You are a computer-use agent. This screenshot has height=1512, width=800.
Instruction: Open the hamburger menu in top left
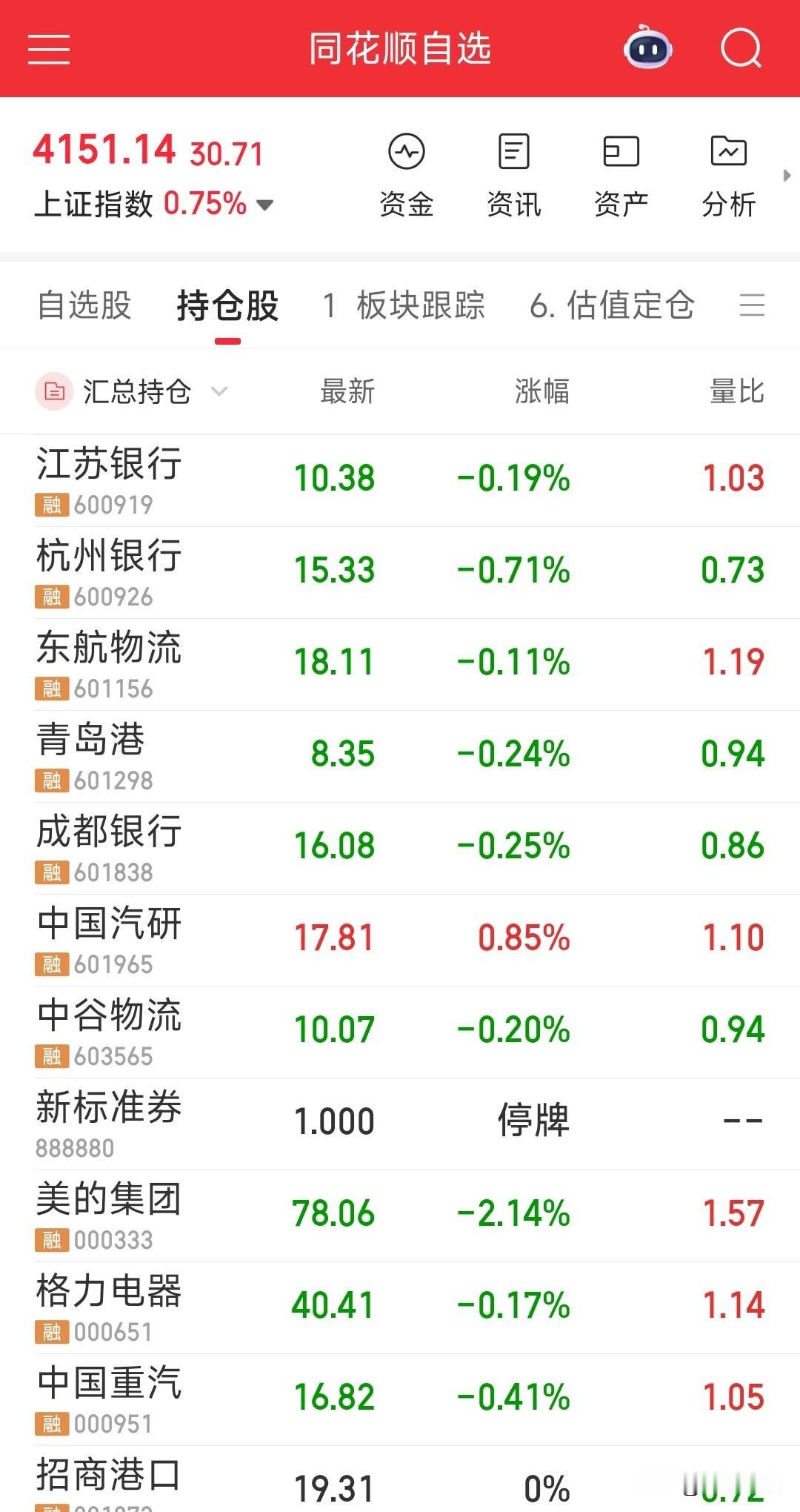(48, 48)
